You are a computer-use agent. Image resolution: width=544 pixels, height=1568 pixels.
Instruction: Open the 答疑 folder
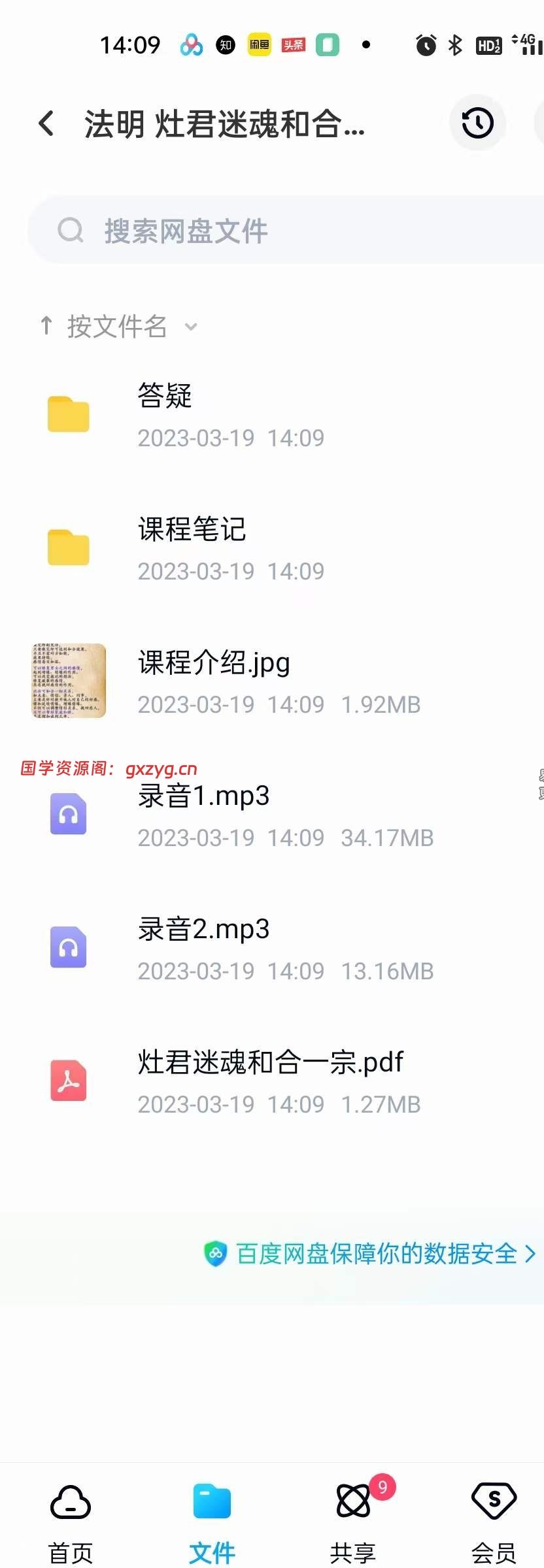coord(229,415)
